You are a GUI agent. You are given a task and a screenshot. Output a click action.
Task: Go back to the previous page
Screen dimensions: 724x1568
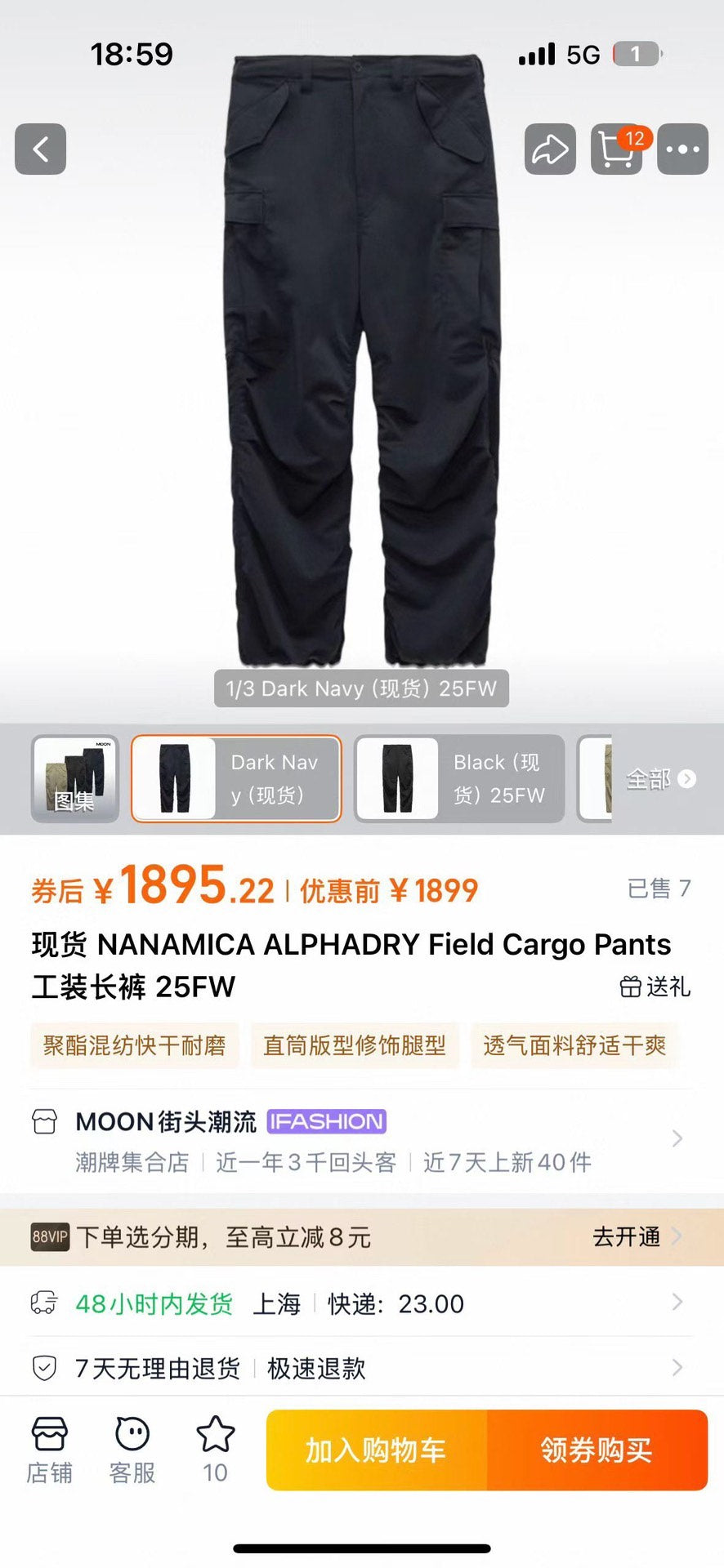point(40,149)
